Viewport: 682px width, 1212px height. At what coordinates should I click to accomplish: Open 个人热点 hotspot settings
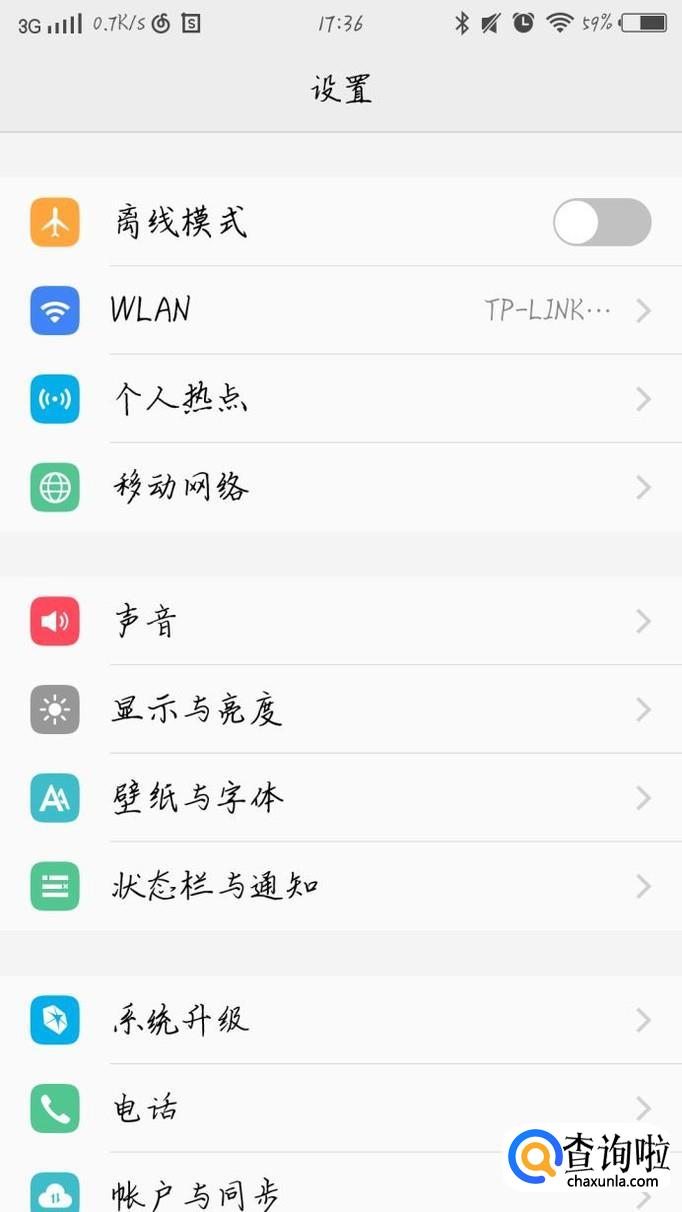[x=340, y=399]
